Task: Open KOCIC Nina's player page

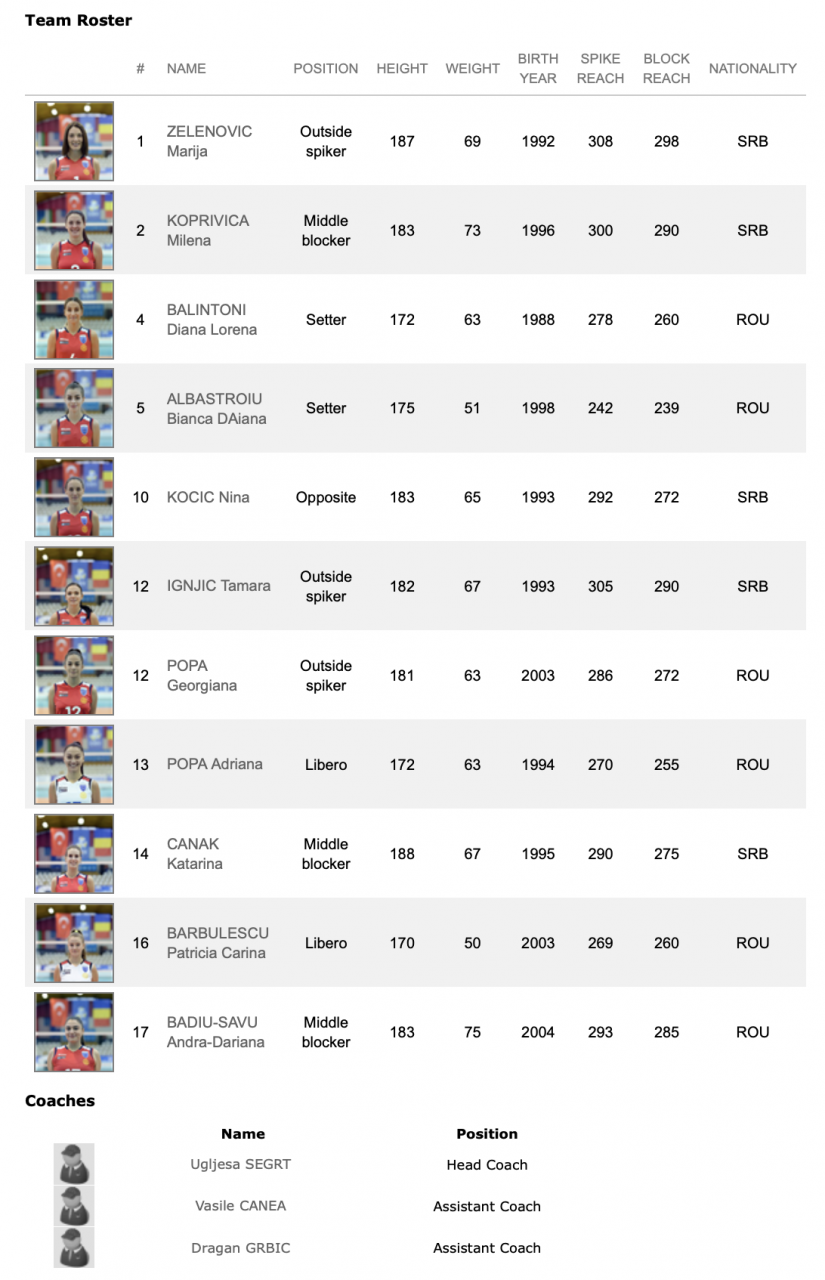Action: tap(208, 497)
